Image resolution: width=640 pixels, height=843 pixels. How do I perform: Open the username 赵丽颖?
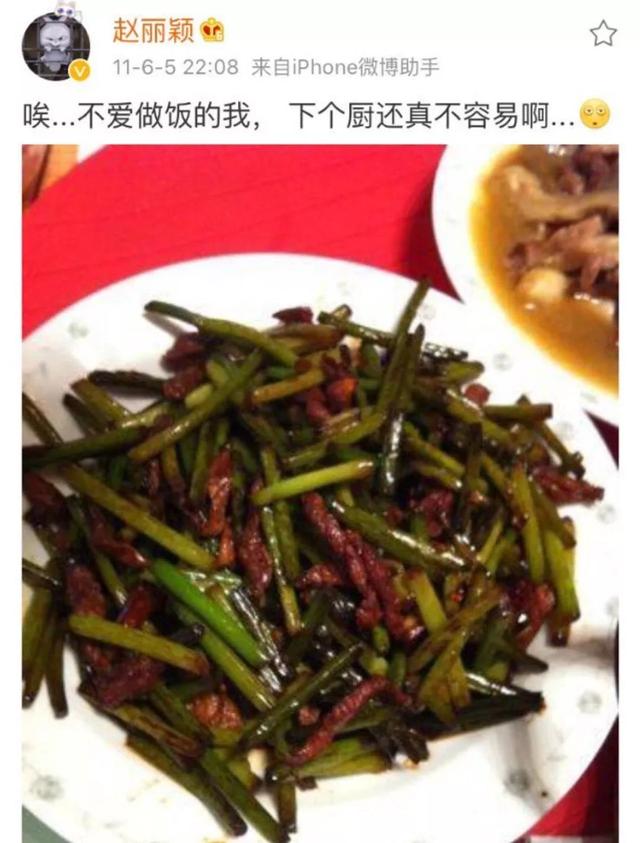coord(152,32)
